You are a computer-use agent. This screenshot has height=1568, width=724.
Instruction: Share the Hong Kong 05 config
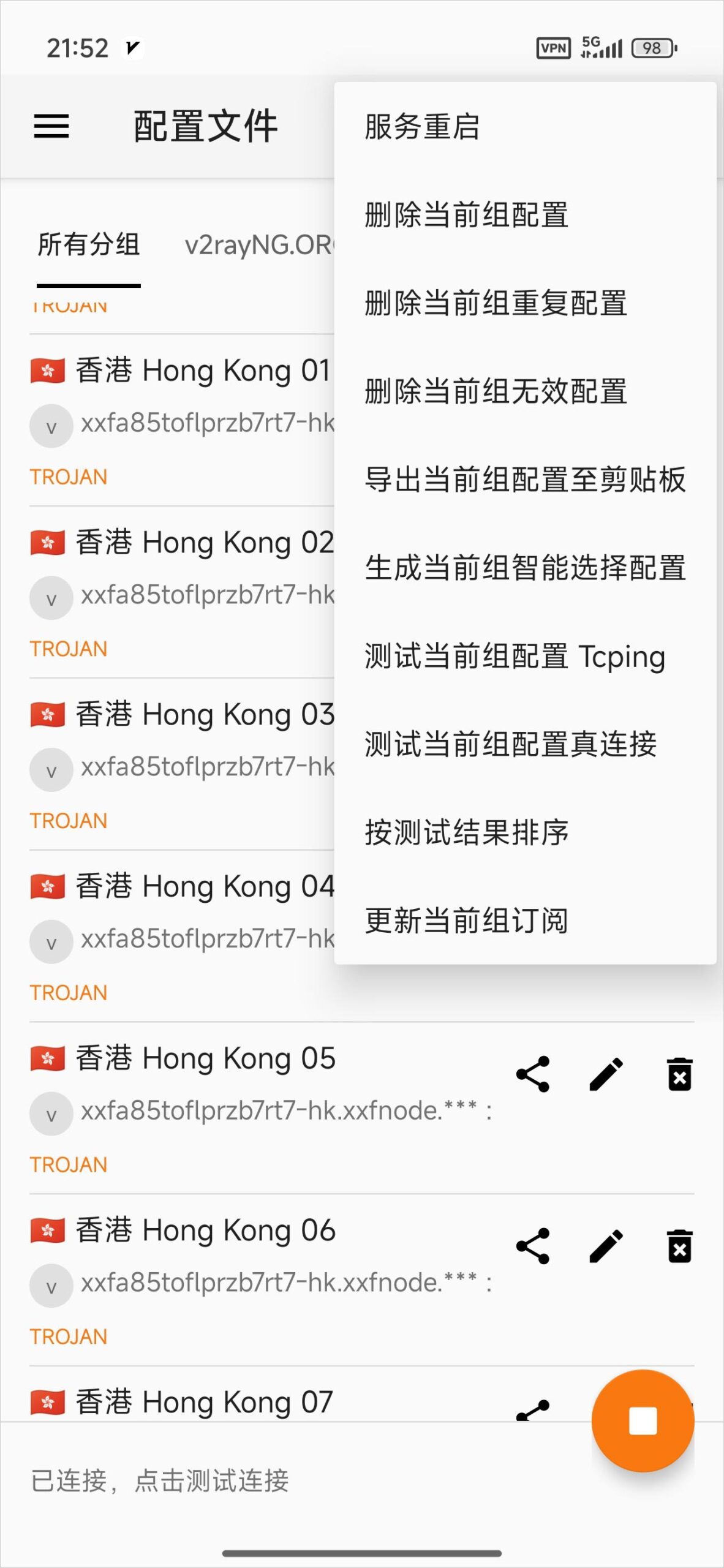pyautogui.click(x=533, y=1074)
